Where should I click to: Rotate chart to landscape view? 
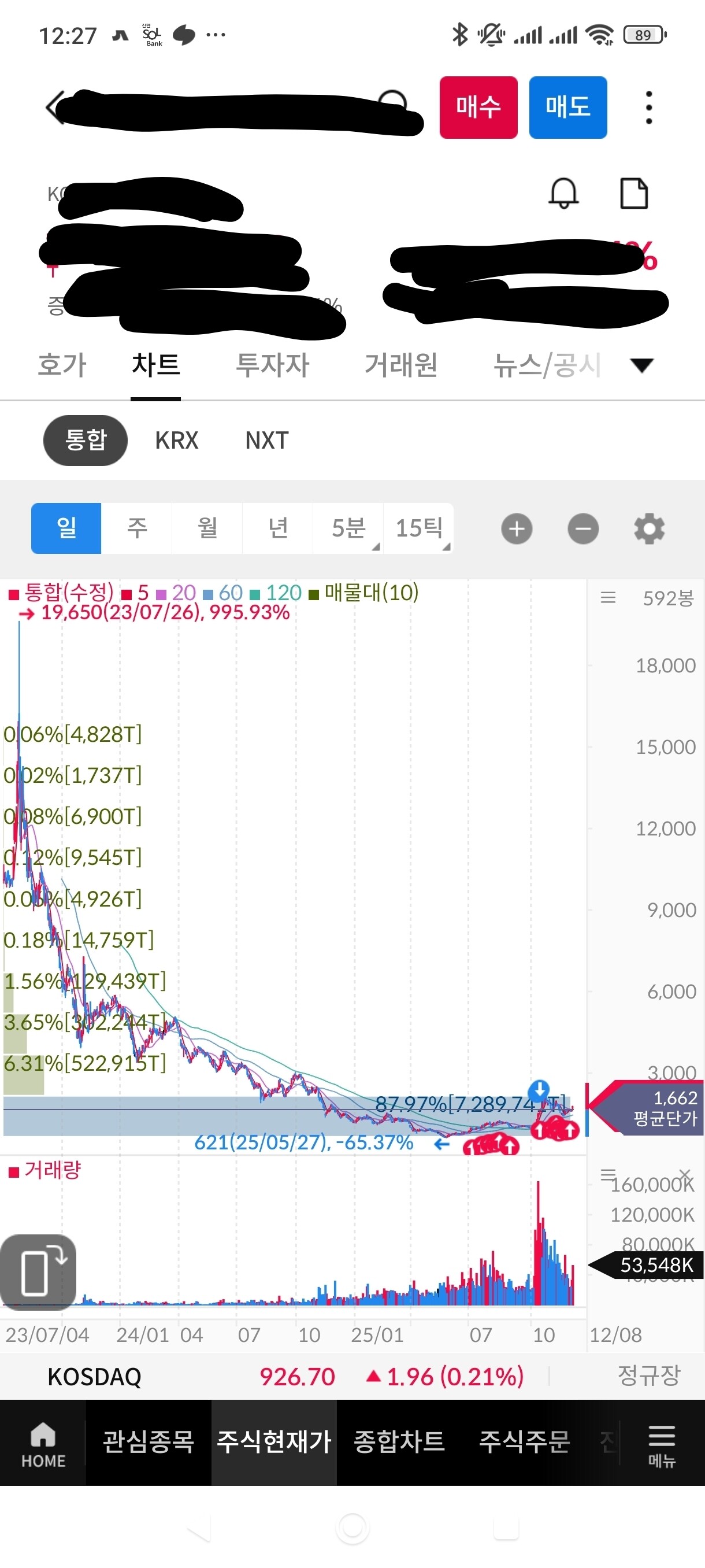(38, 1271)
